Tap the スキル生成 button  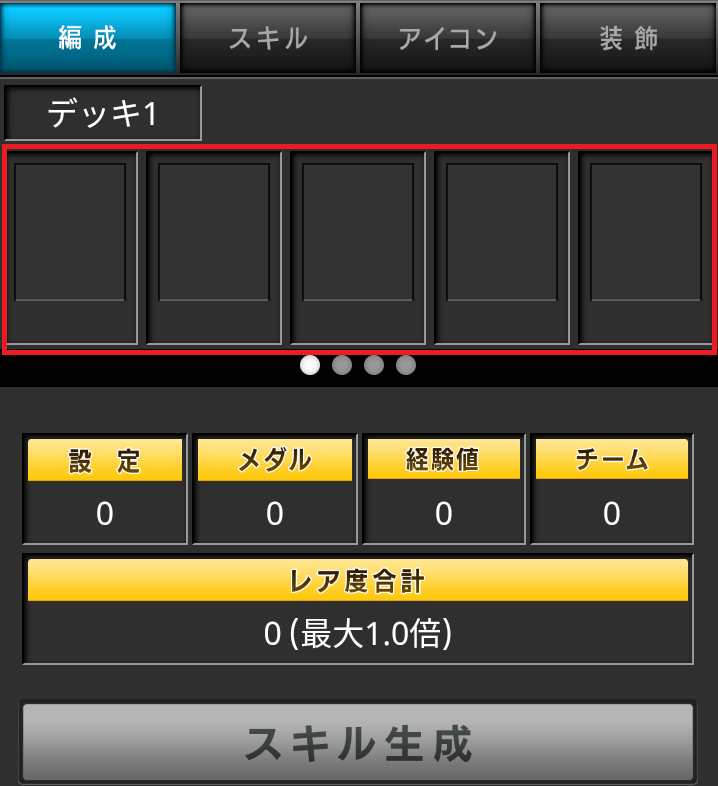pyautogui.click(x=358, y=743)
